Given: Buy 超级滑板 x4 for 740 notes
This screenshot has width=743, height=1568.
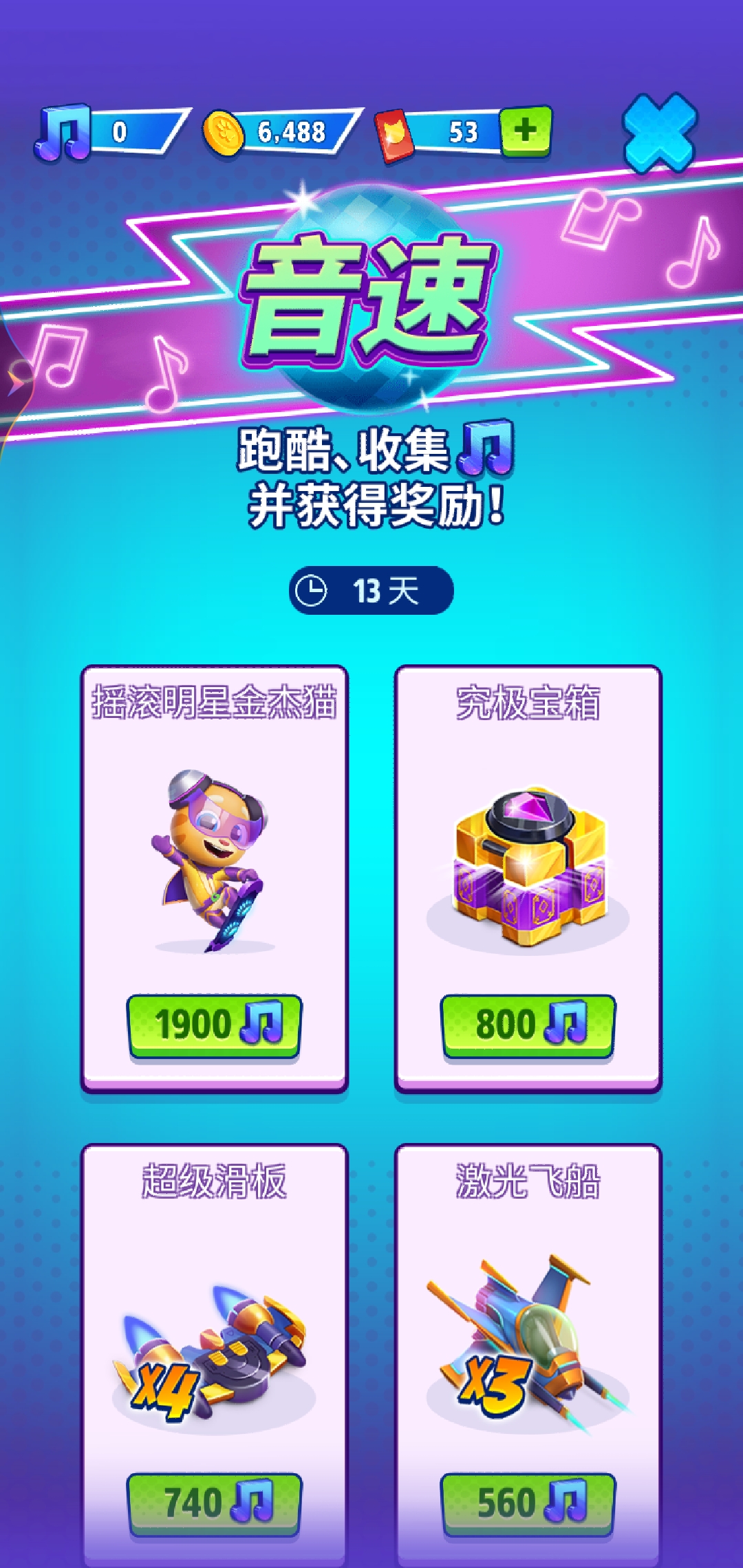Looking at the screenshot, I should coord(214,1503).
